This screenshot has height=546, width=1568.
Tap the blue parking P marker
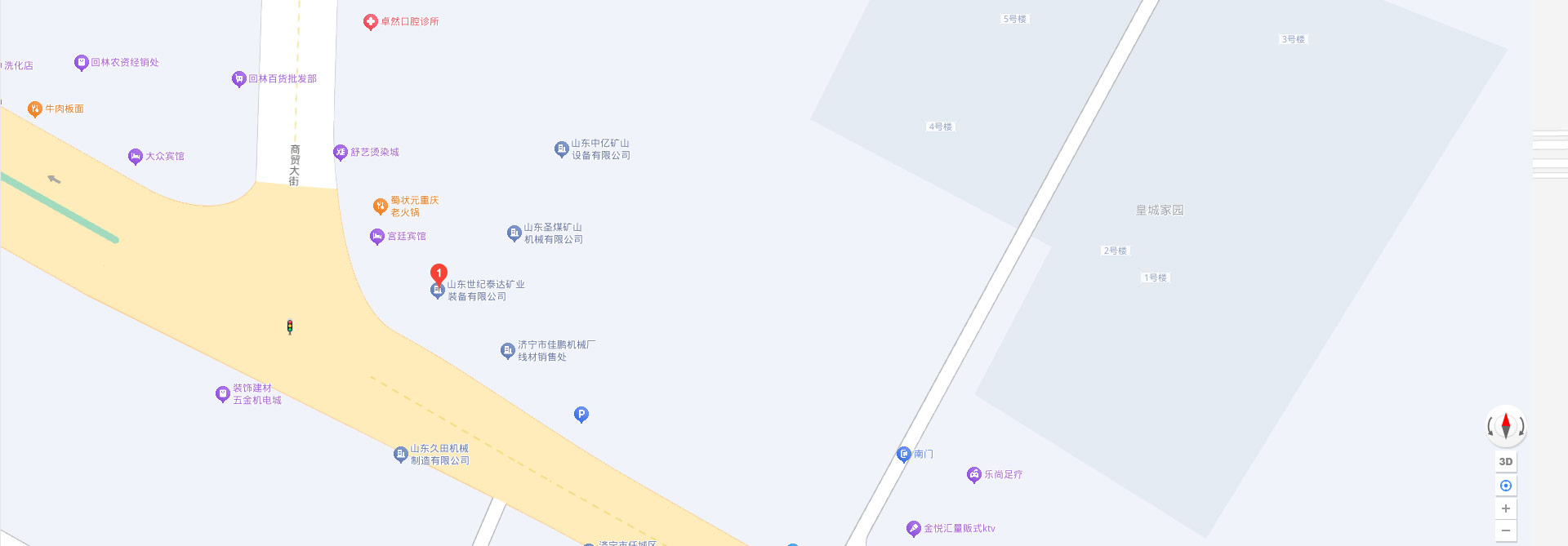point(581,415)
